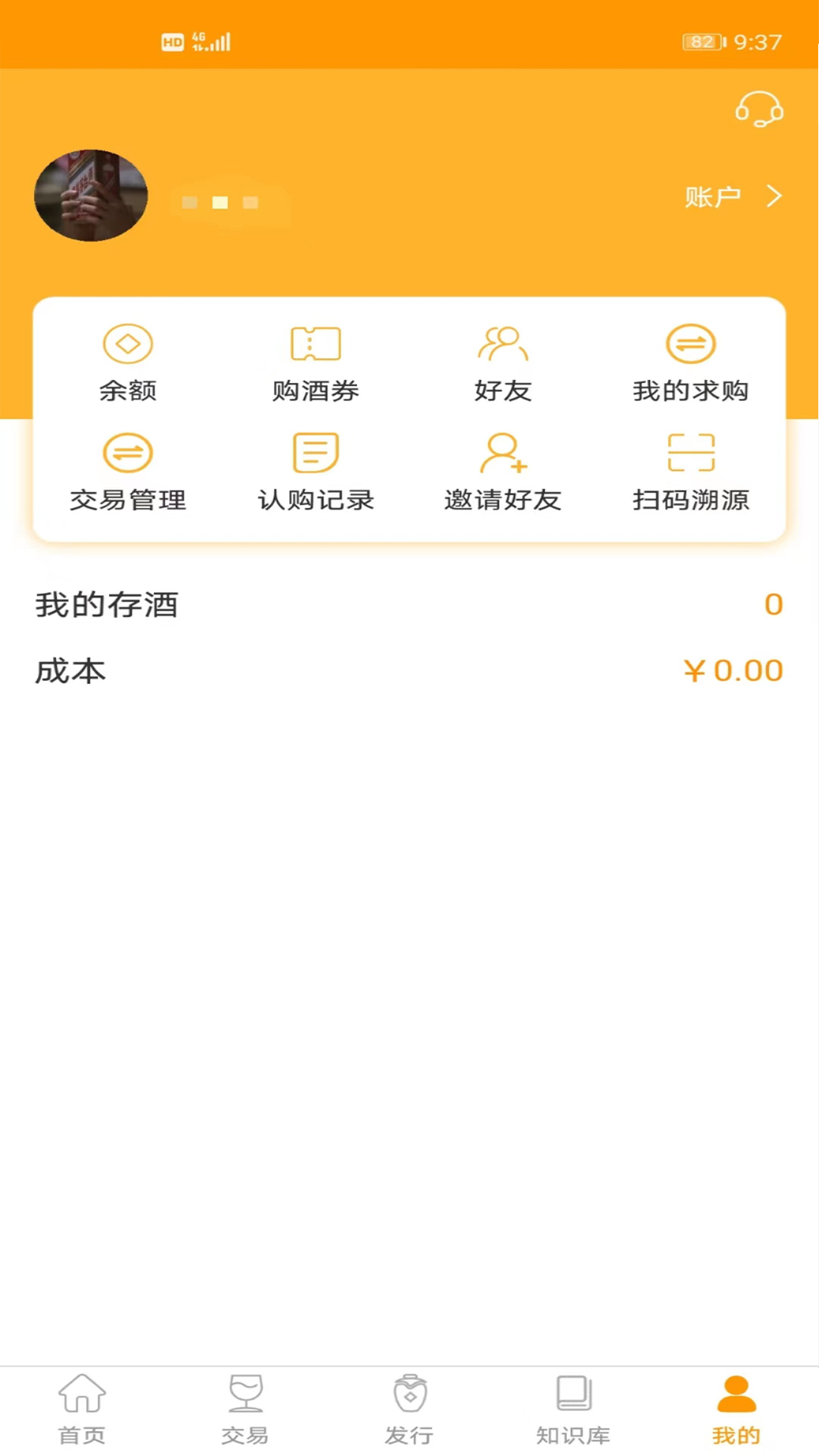819x1456 pixels.
Task: Expand account details via 账户 chevron
Action: [732, 196]
